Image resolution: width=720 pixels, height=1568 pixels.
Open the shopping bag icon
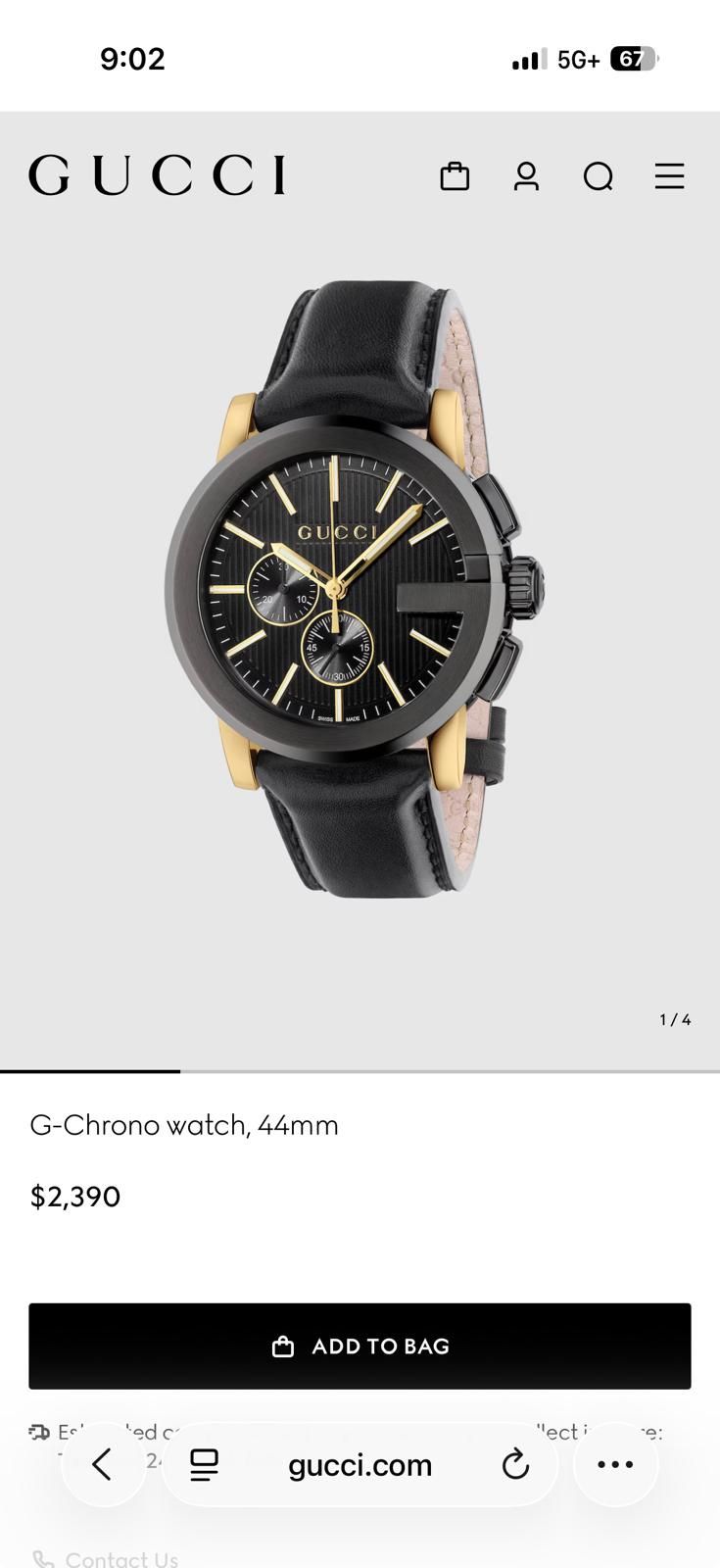[453, 176]
